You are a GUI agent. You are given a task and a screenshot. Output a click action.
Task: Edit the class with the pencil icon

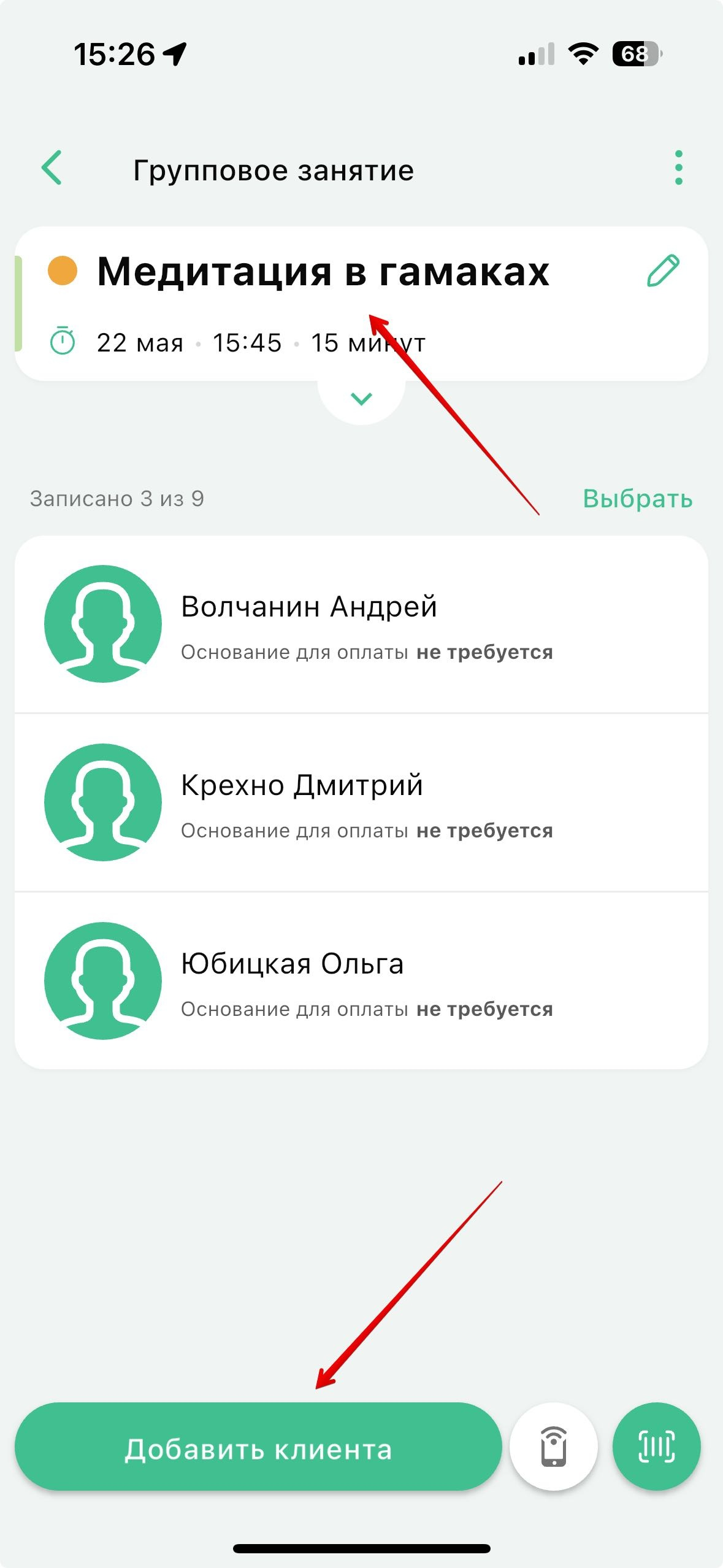click(x=663, y=271)
